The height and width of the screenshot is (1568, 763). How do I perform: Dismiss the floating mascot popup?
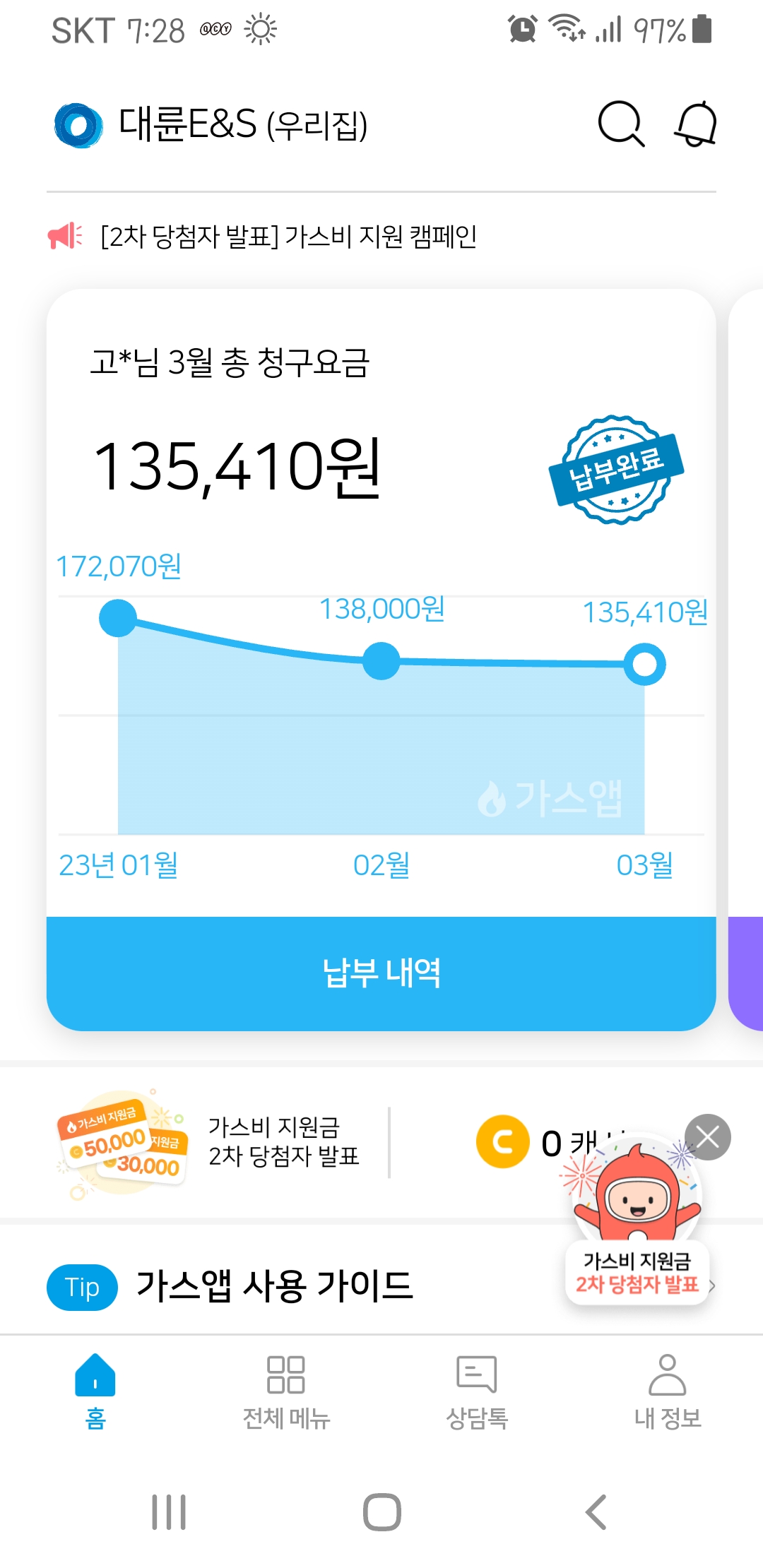tap(708, 1137)
